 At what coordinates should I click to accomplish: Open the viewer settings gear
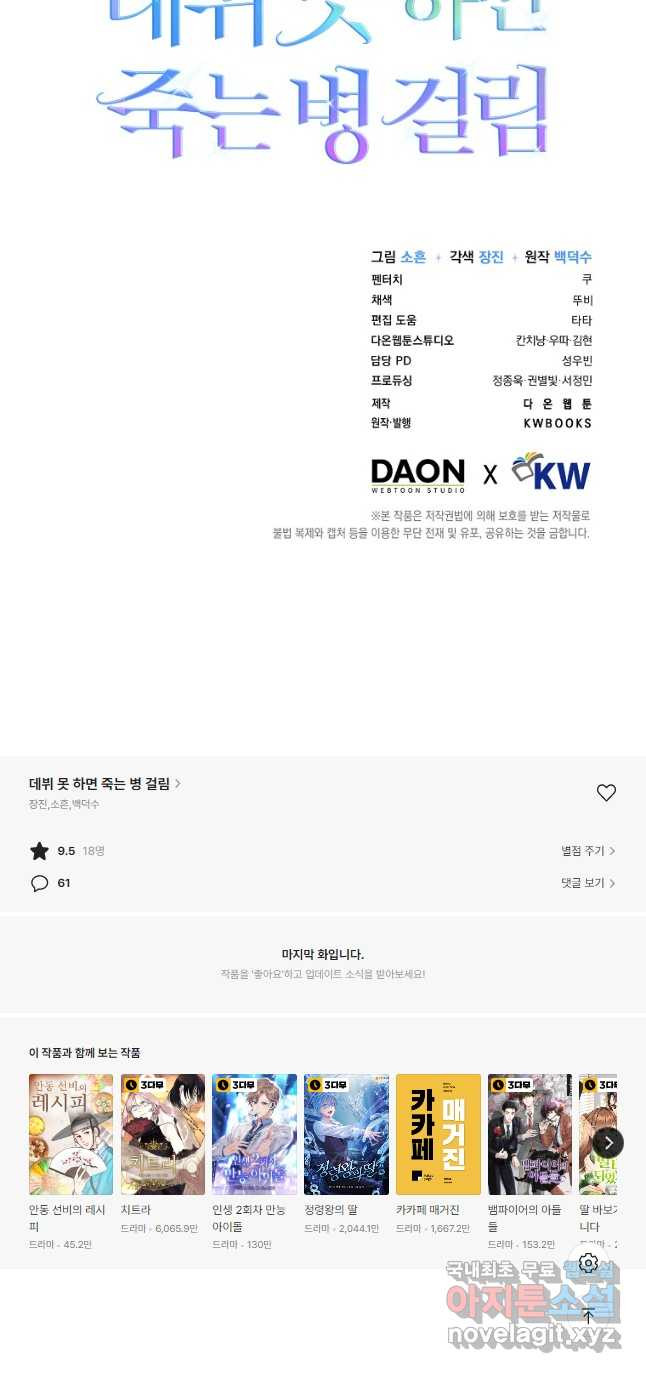(x=588, y=1263)
